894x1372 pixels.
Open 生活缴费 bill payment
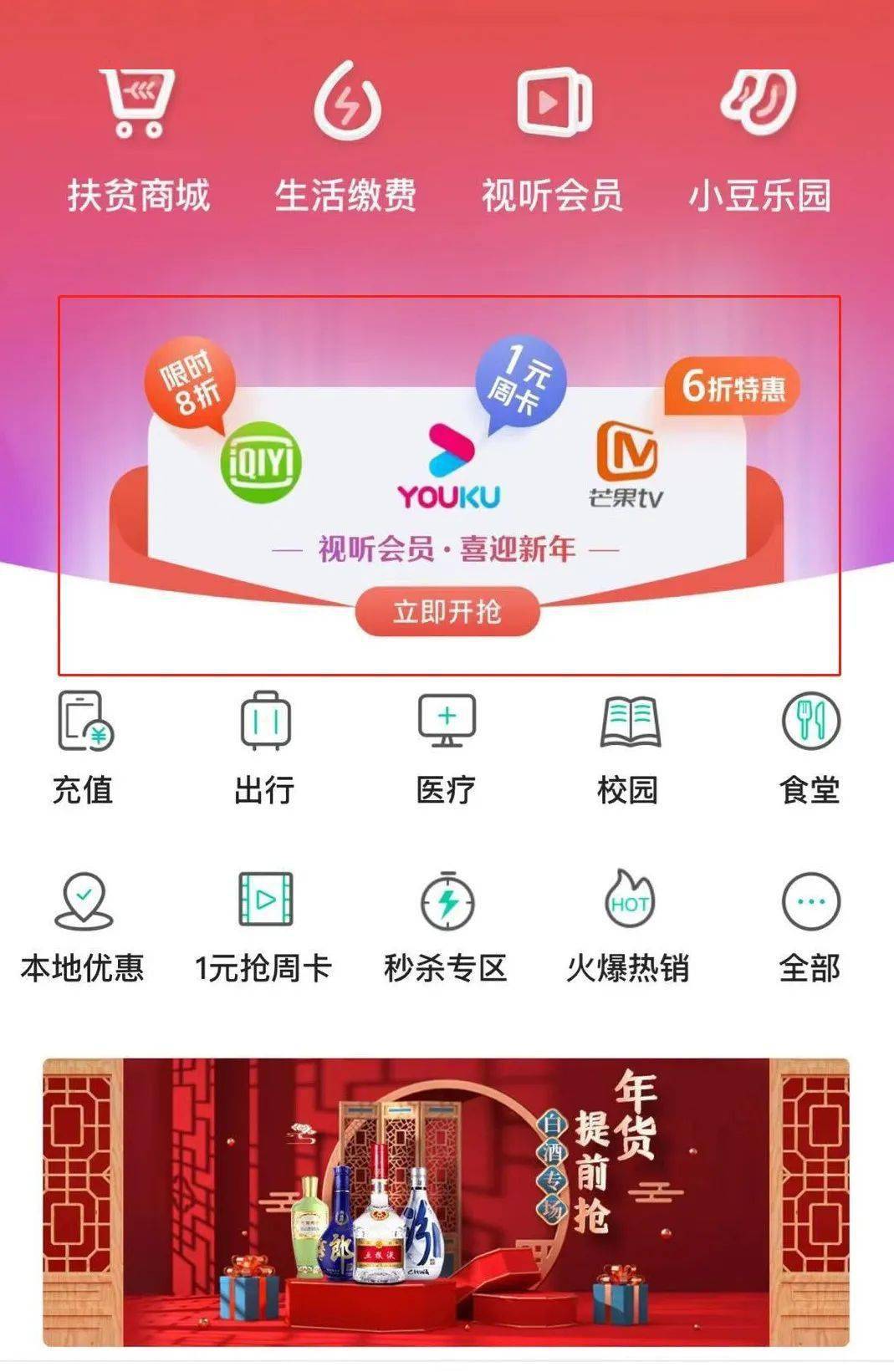coord(345,138)
